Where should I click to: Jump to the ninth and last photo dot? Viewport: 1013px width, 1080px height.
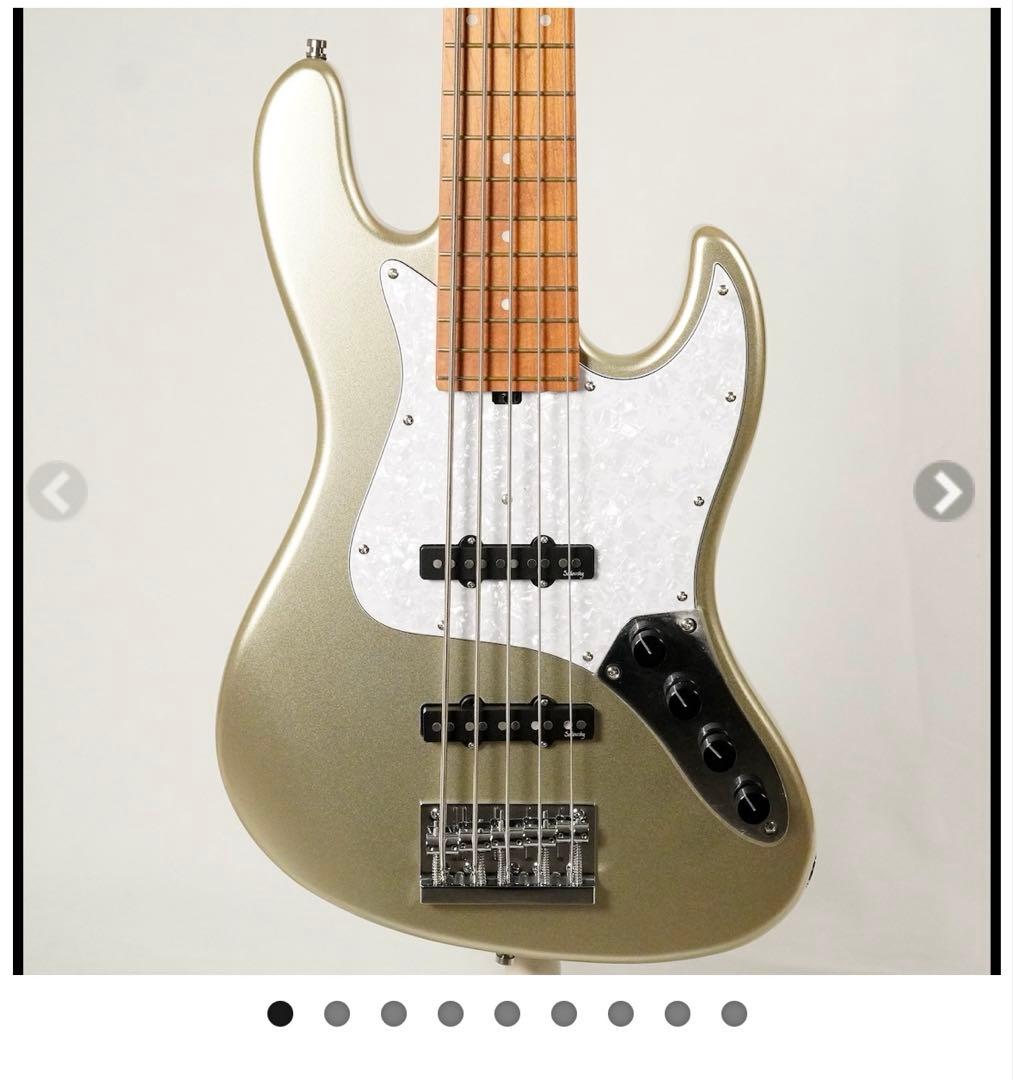click(x=734, y=1014)
